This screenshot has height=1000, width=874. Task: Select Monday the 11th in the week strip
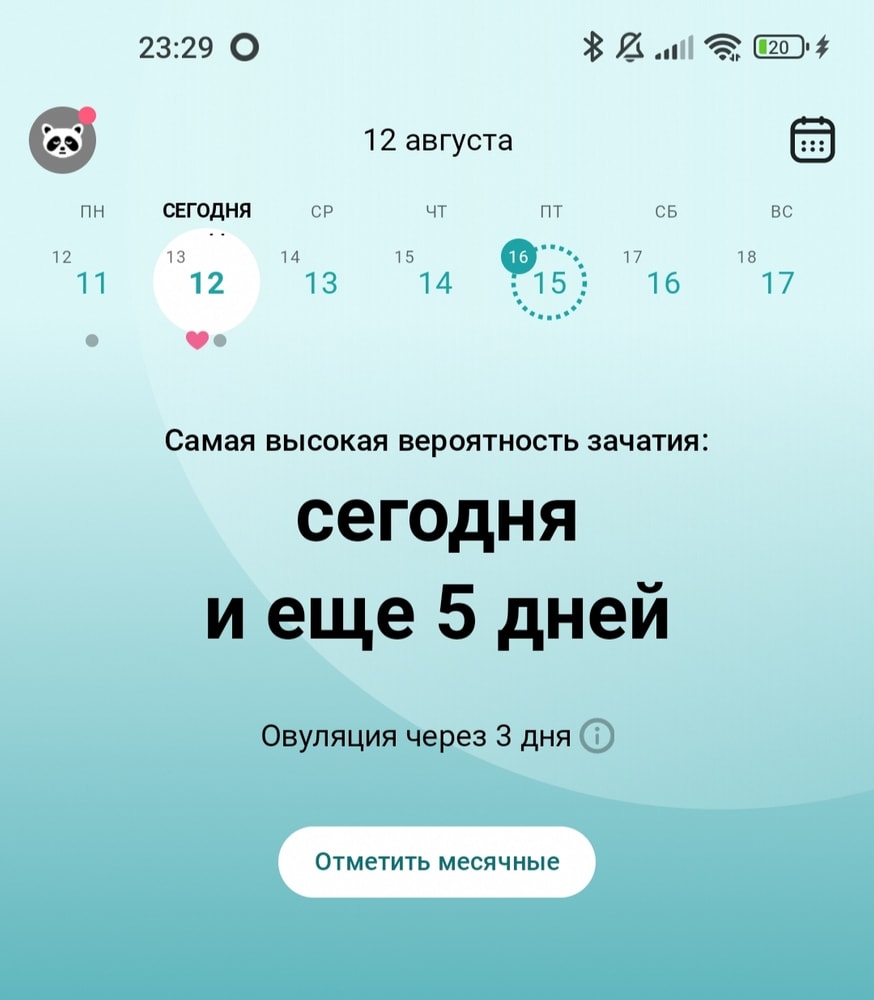(x=91, y=283)
